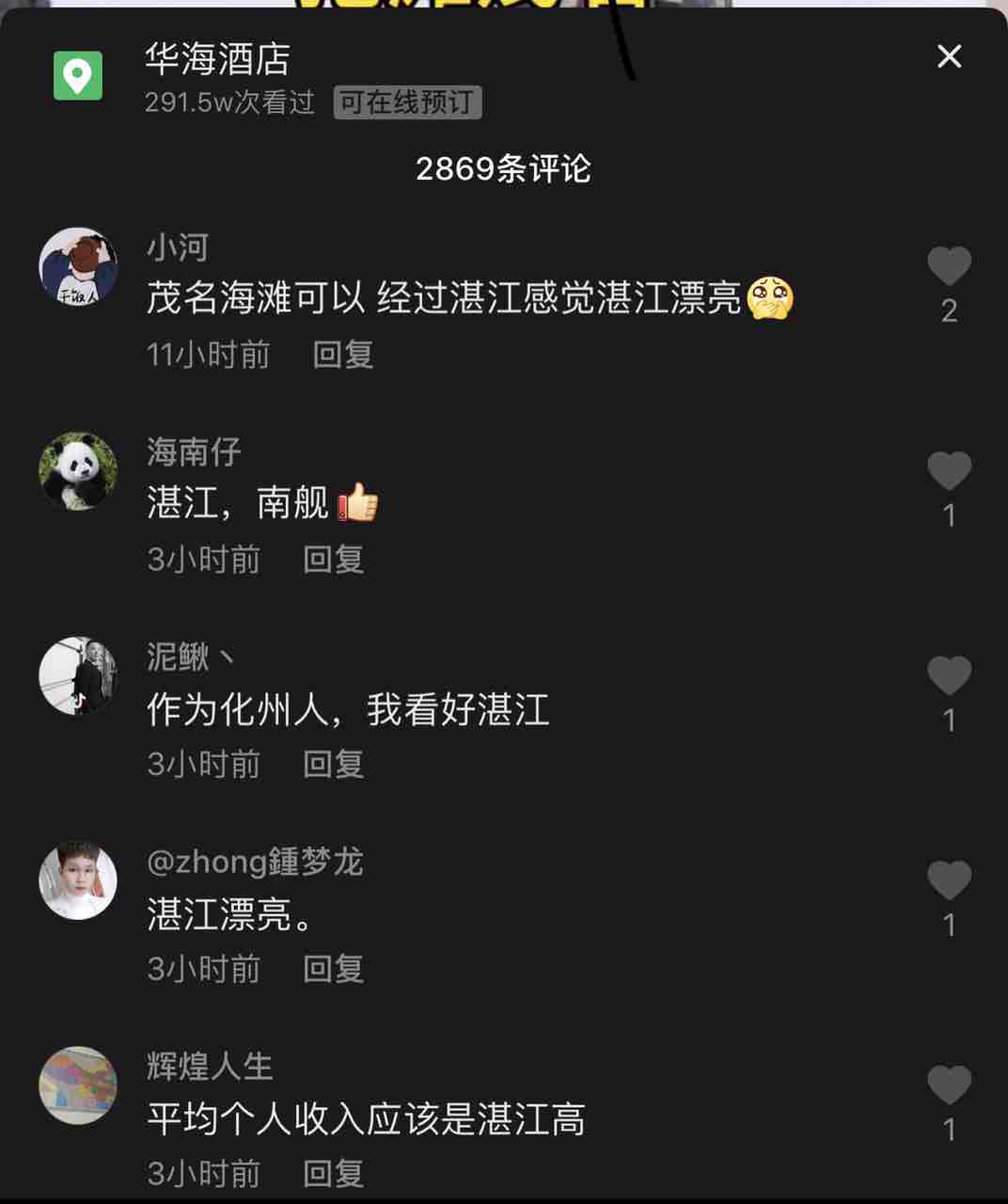Viewport: 1008px width, 1204px height.
Task: Like 辉煌人生's comment
Action: tap(949, 1085)
